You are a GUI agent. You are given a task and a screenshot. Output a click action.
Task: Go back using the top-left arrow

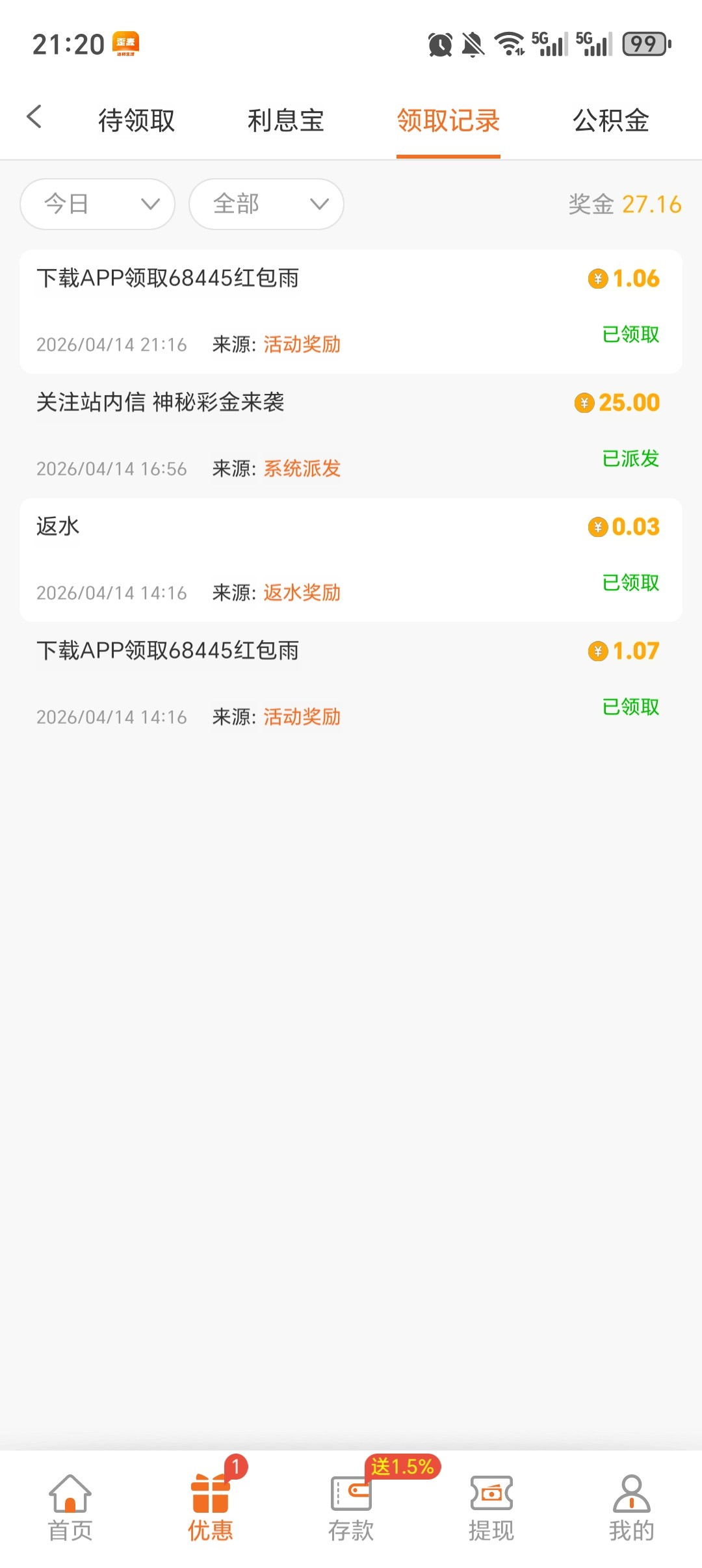click(34, 118)
